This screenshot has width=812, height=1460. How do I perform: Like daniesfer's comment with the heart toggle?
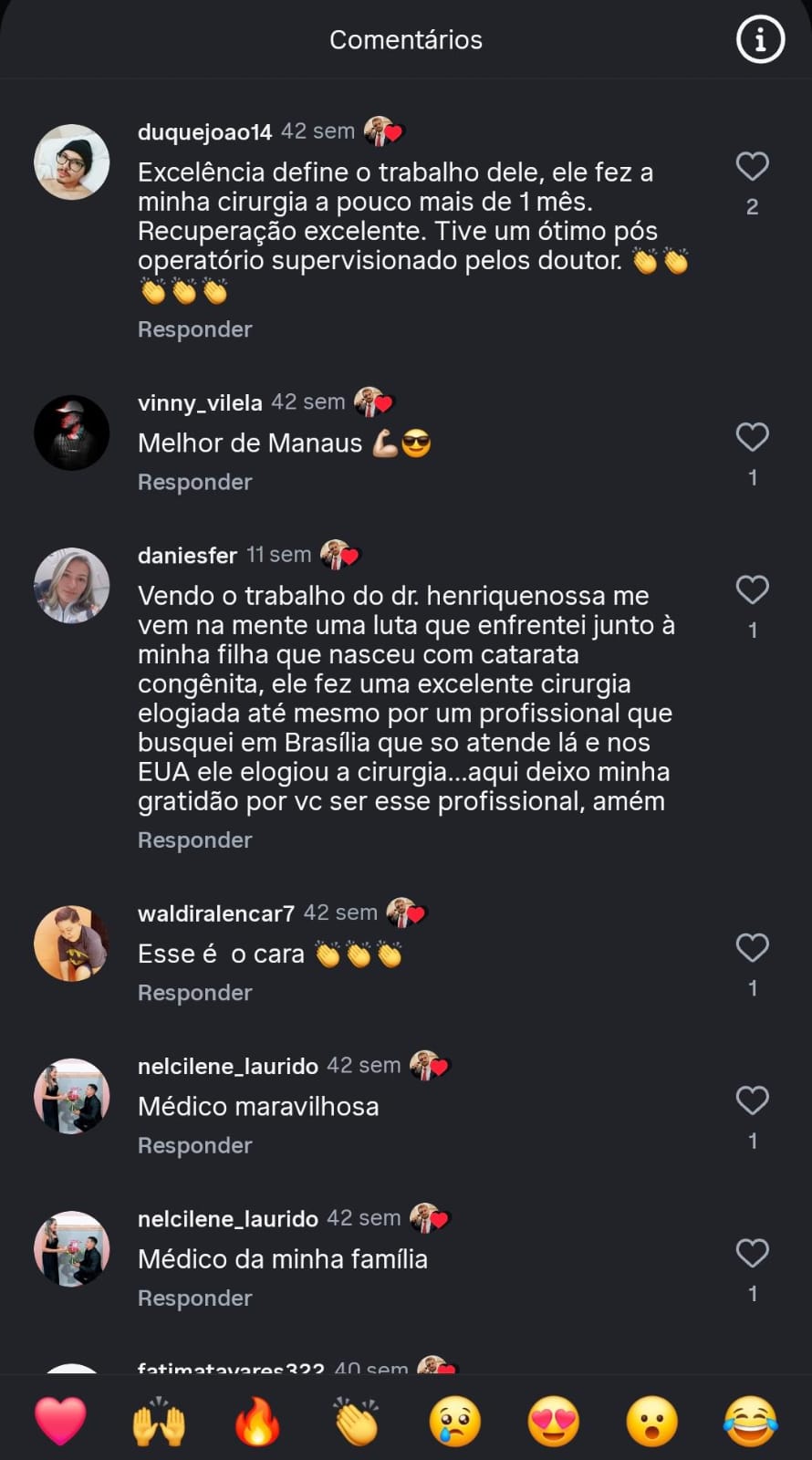pos(752,590)
